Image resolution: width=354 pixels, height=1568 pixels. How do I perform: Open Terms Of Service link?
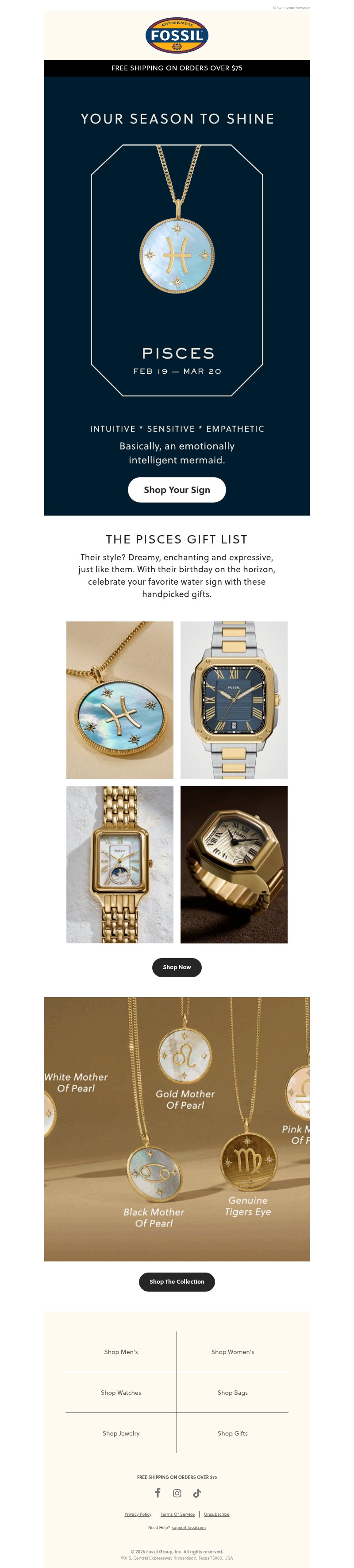[x=177, y=1514]
